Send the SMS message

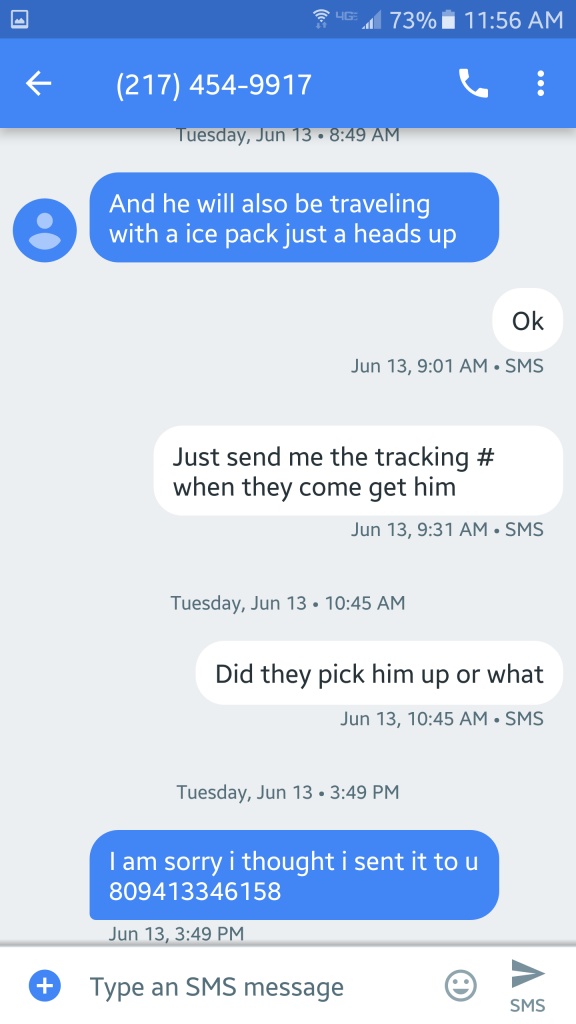click(x=527, y=985)
